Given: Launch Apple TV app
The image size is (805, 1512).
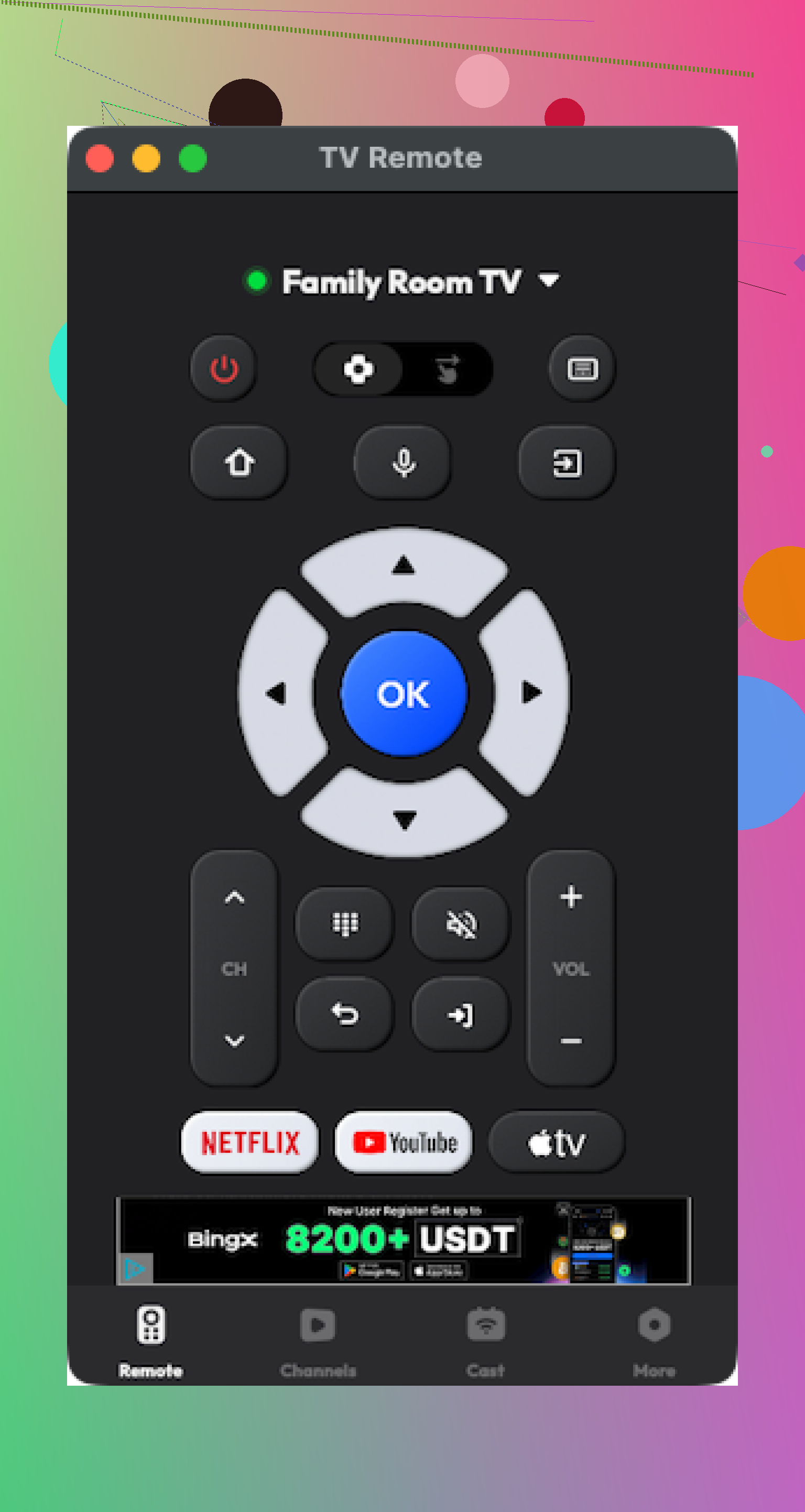Looking at the screenshot, I should click(557, 1142).
